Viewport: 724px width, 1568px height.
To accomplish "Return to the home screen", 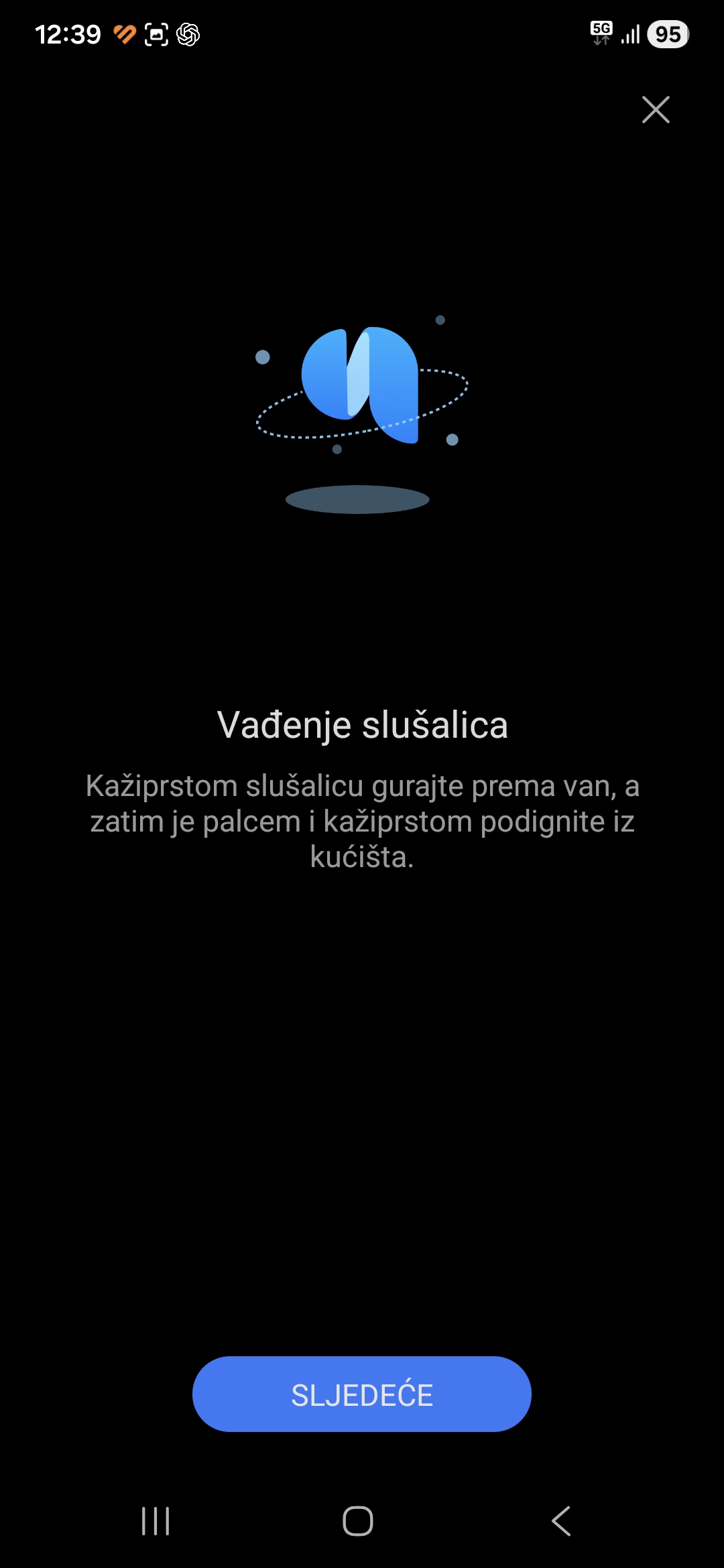I will click(x=358, y=1521).
